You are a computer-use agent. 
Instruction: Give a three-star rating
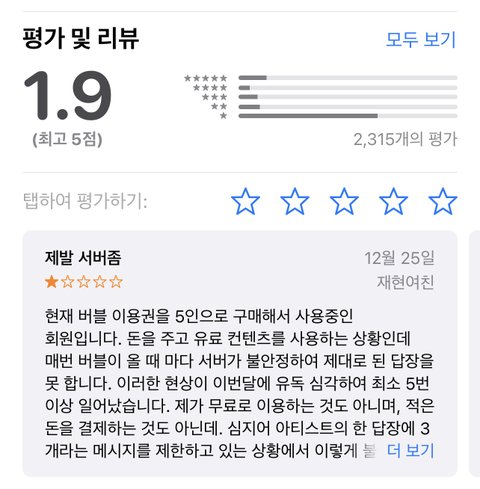pyautogui.click(x=344, y=201)
